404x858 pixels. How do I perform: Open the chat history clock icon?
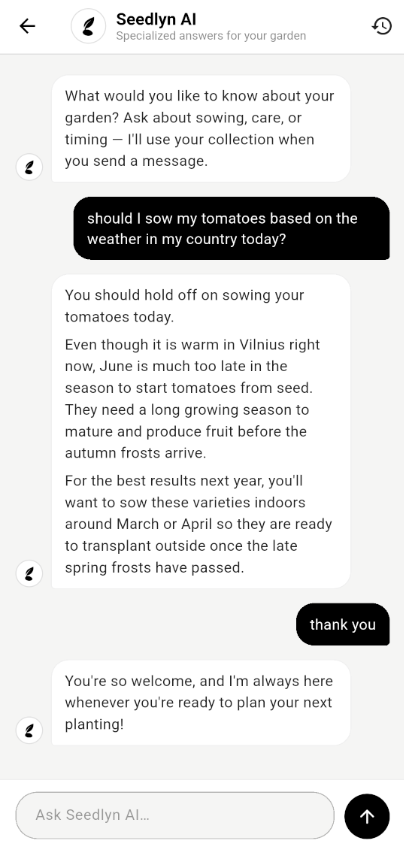click(382, 26)
